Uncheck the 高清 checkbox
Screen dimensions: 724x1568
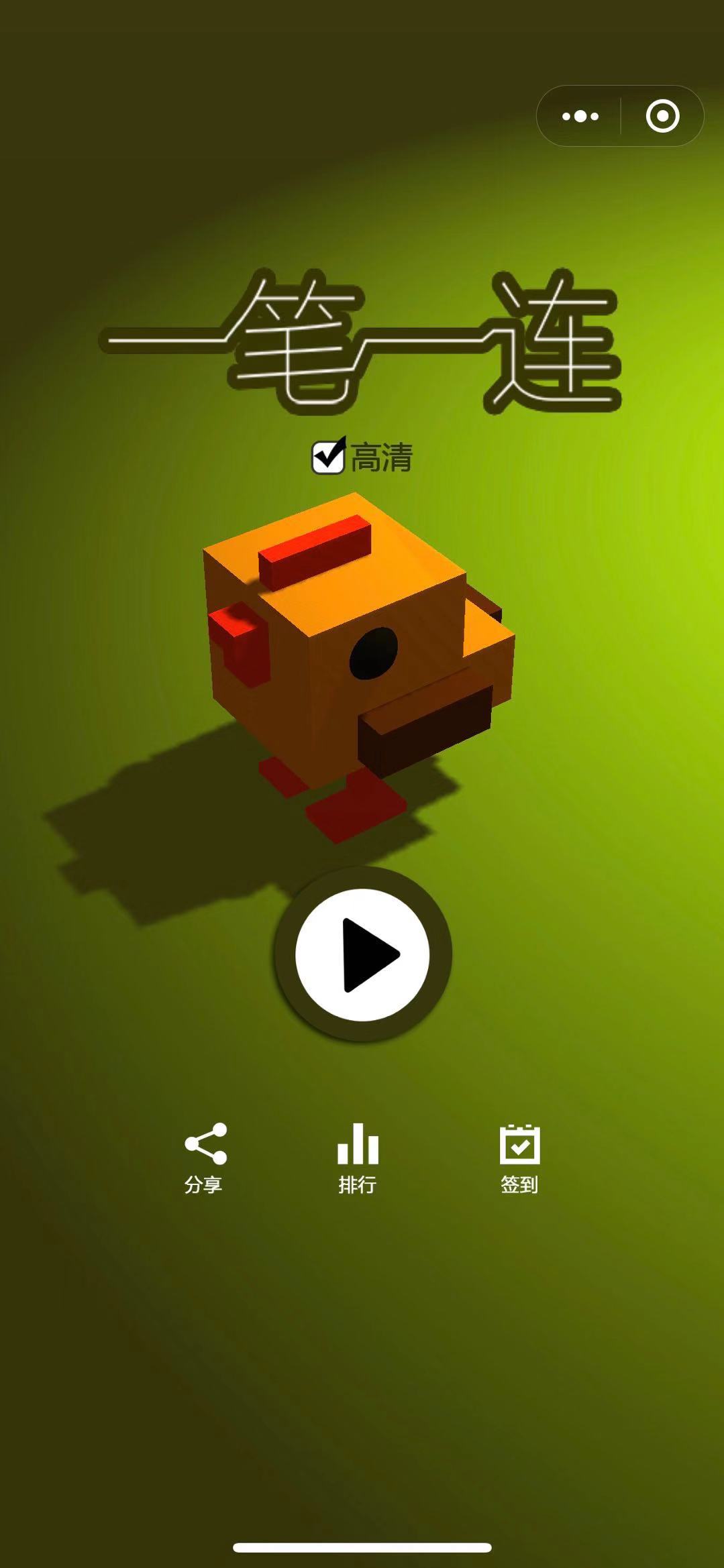coord(328,457)
